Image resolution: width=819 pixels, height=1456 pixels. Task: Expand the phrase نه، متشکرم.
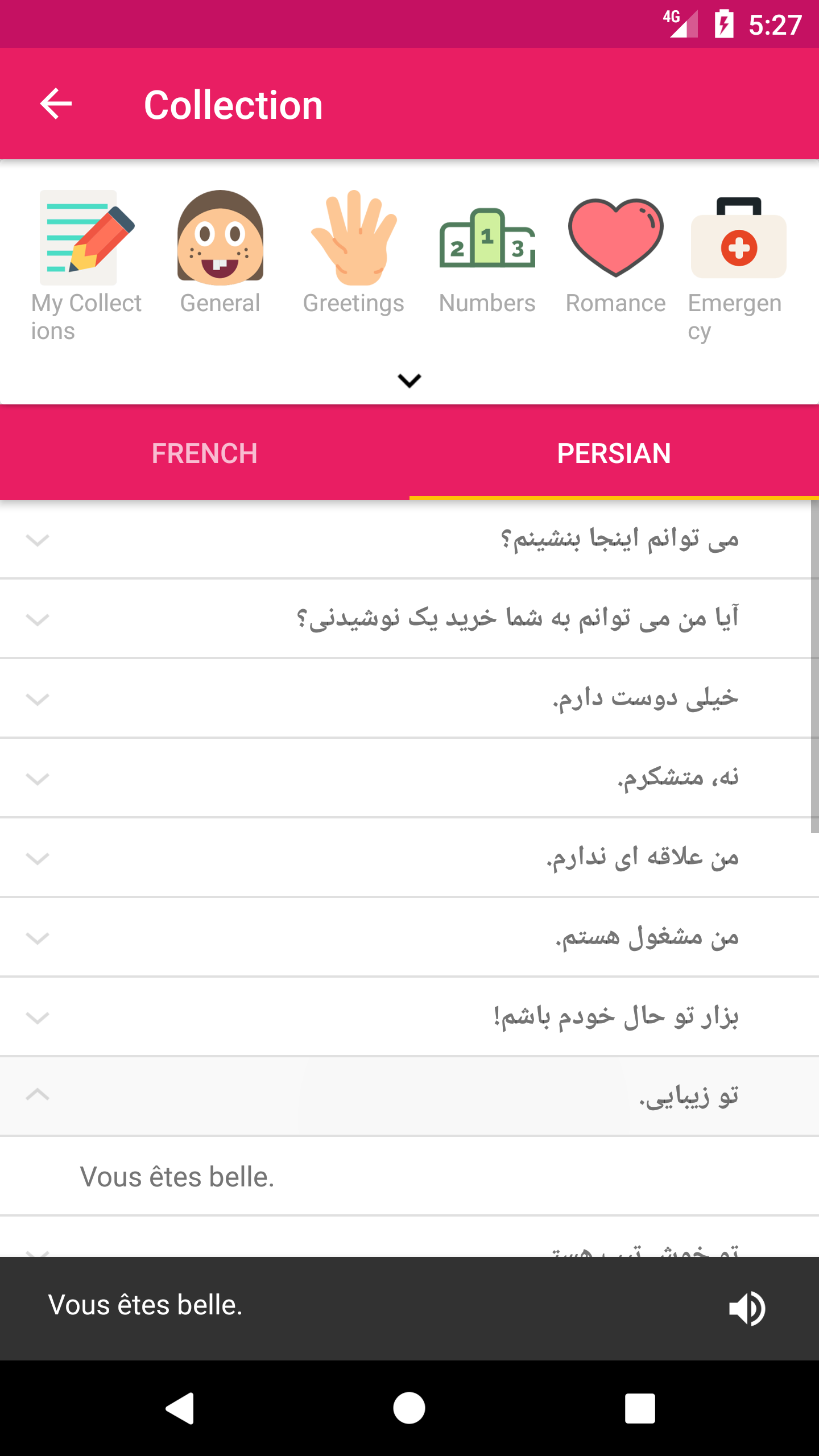(409, 778)
